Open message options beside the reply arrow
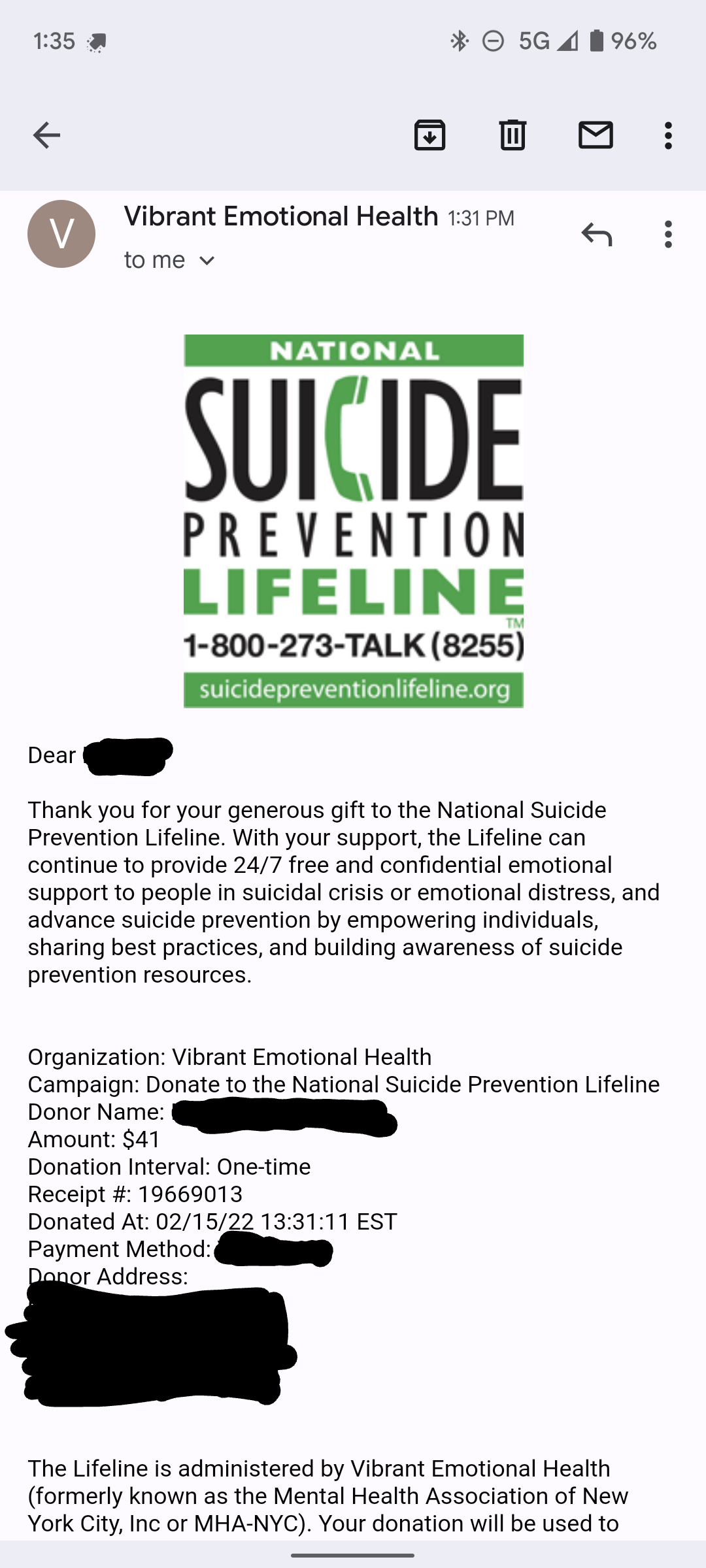Image resolution: width=706 pixels, height=1568 pixels. coord(668,234)
